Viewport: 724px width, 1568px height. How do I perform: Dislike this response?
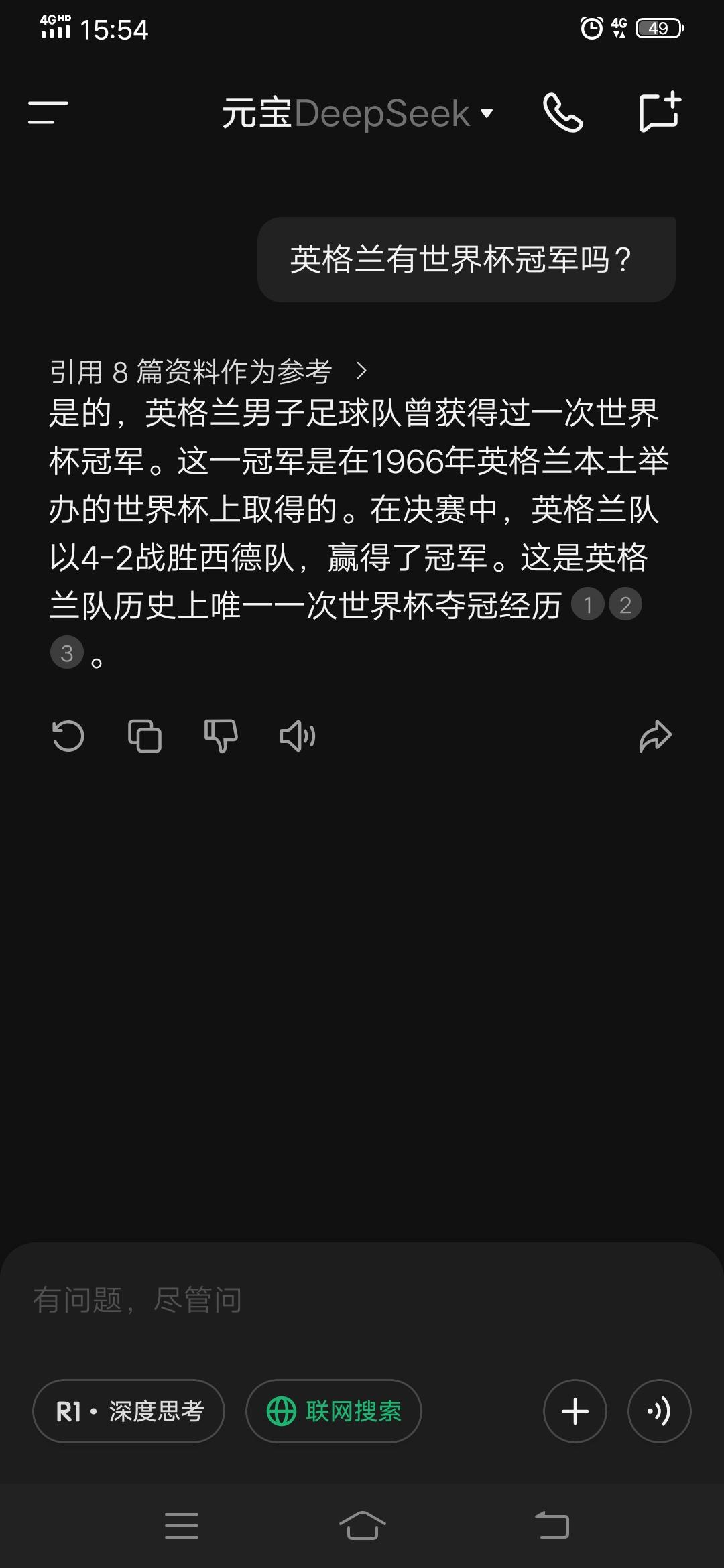[x=221, y=736]
